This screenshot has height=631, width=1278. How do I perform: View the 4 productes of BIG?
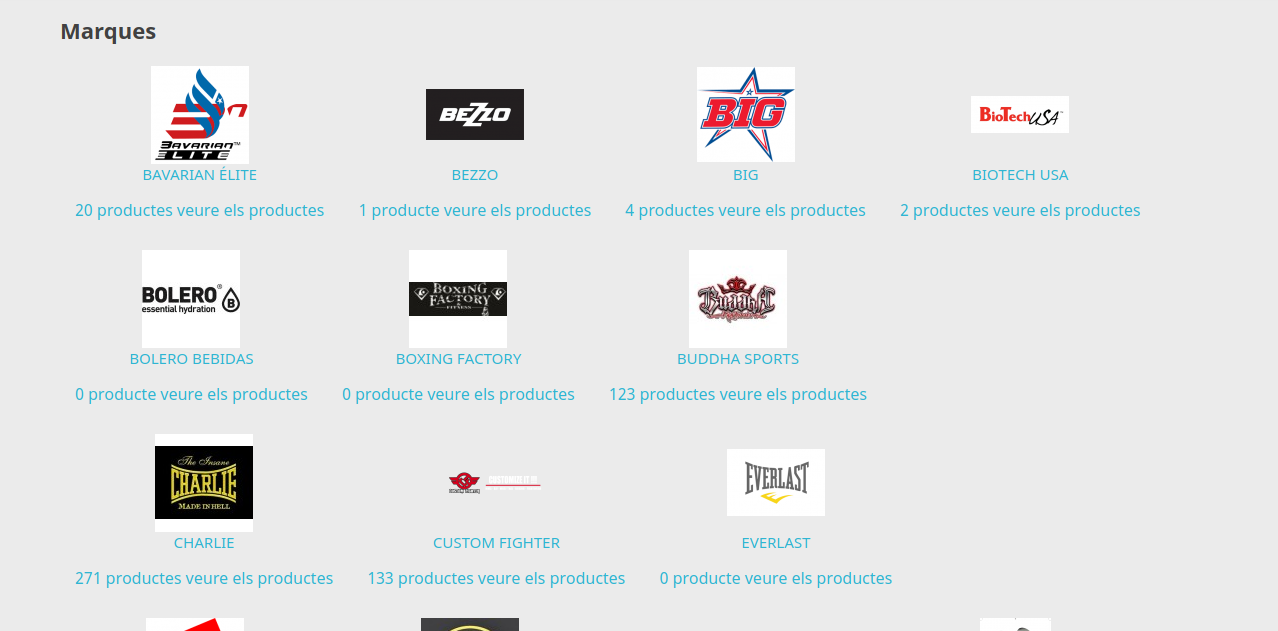745,211
